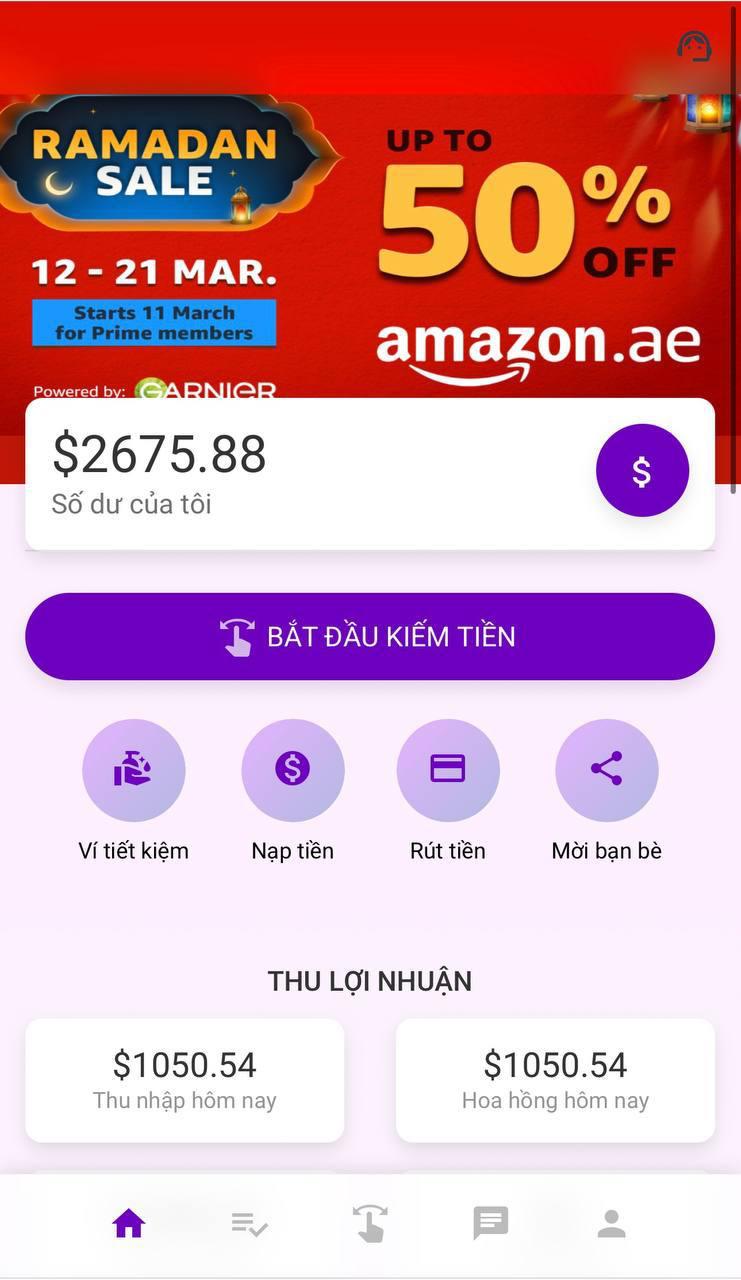
Task: Switch to the messages tab
Action: [x=490, y=1223]
